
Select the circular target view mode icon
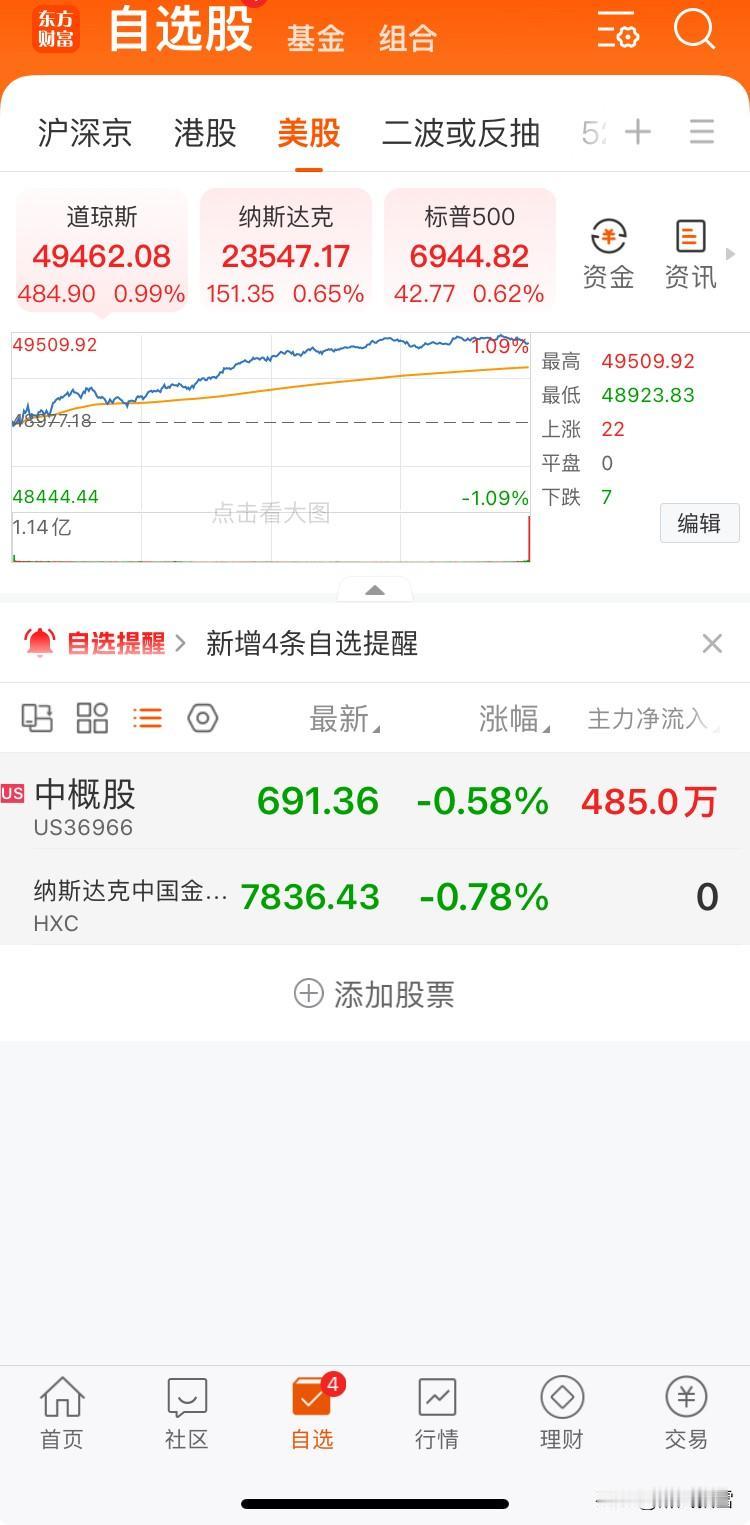point(202,718)
